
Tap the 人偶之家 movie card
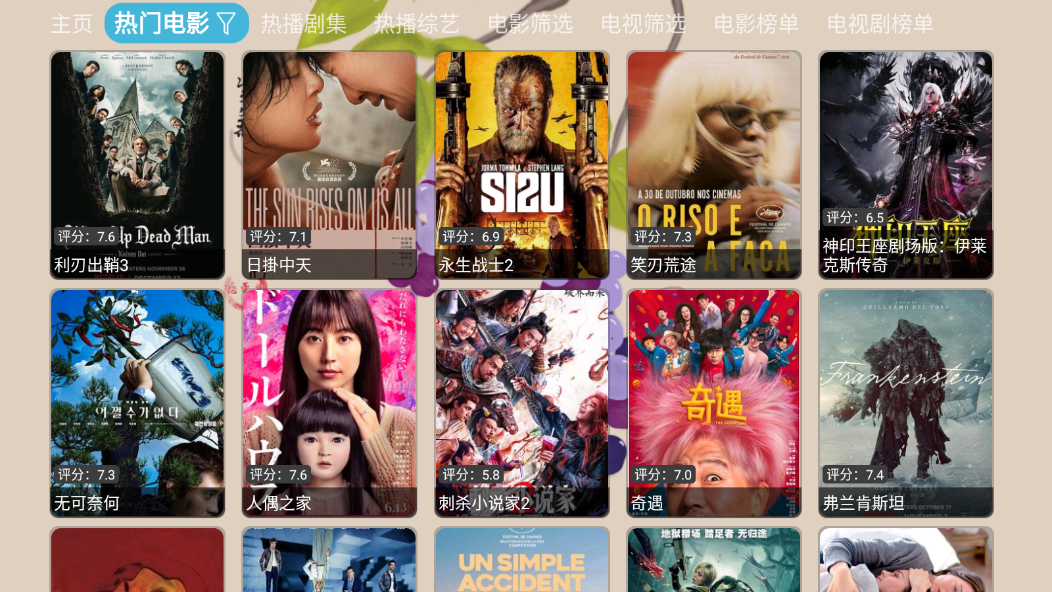coord(329,403)
